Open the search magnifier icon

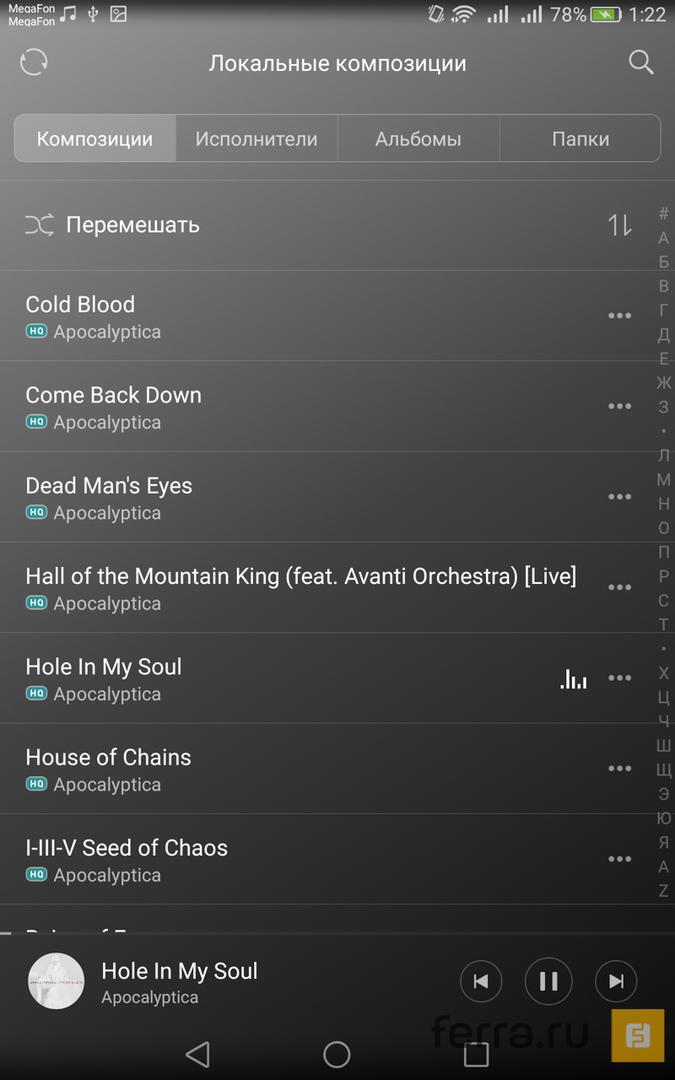click(x=640, y=63)
